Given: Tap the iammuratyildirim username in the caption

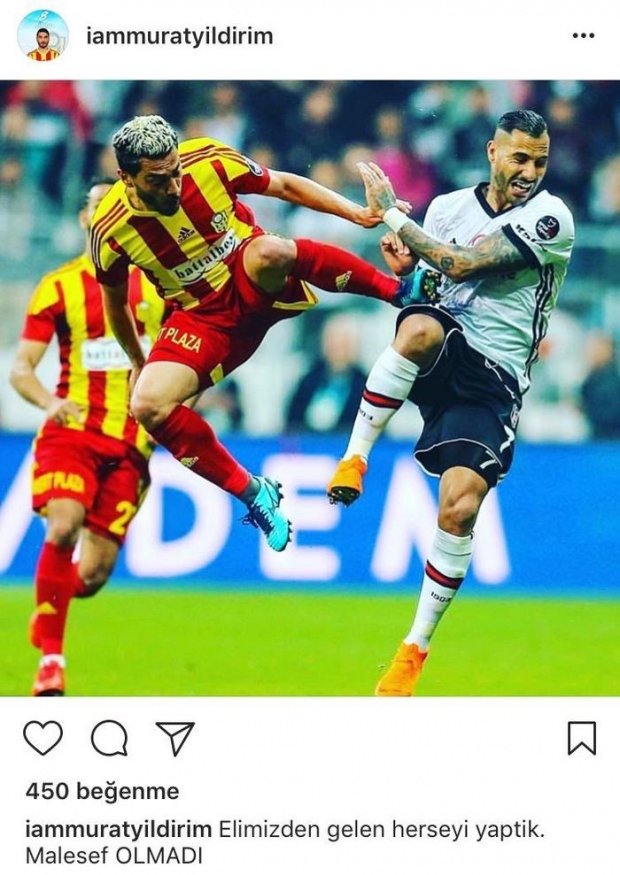Looking at the screenshot, I should point(118,829).
